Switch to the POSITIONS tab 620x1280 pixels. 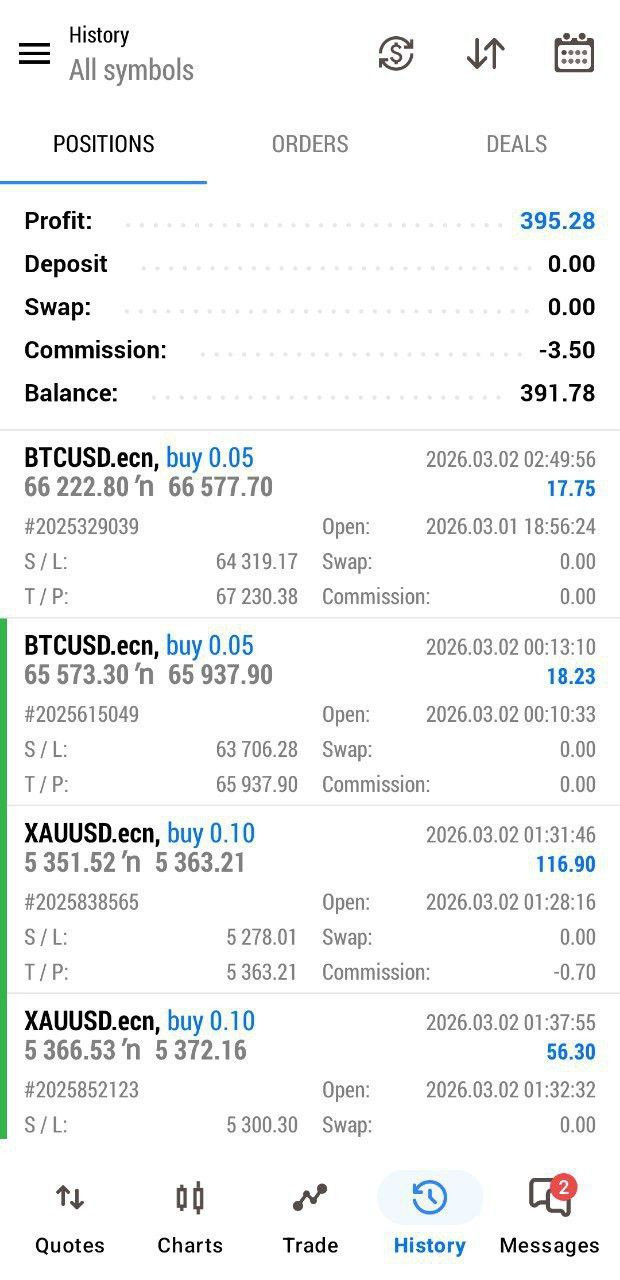(104, 145)
